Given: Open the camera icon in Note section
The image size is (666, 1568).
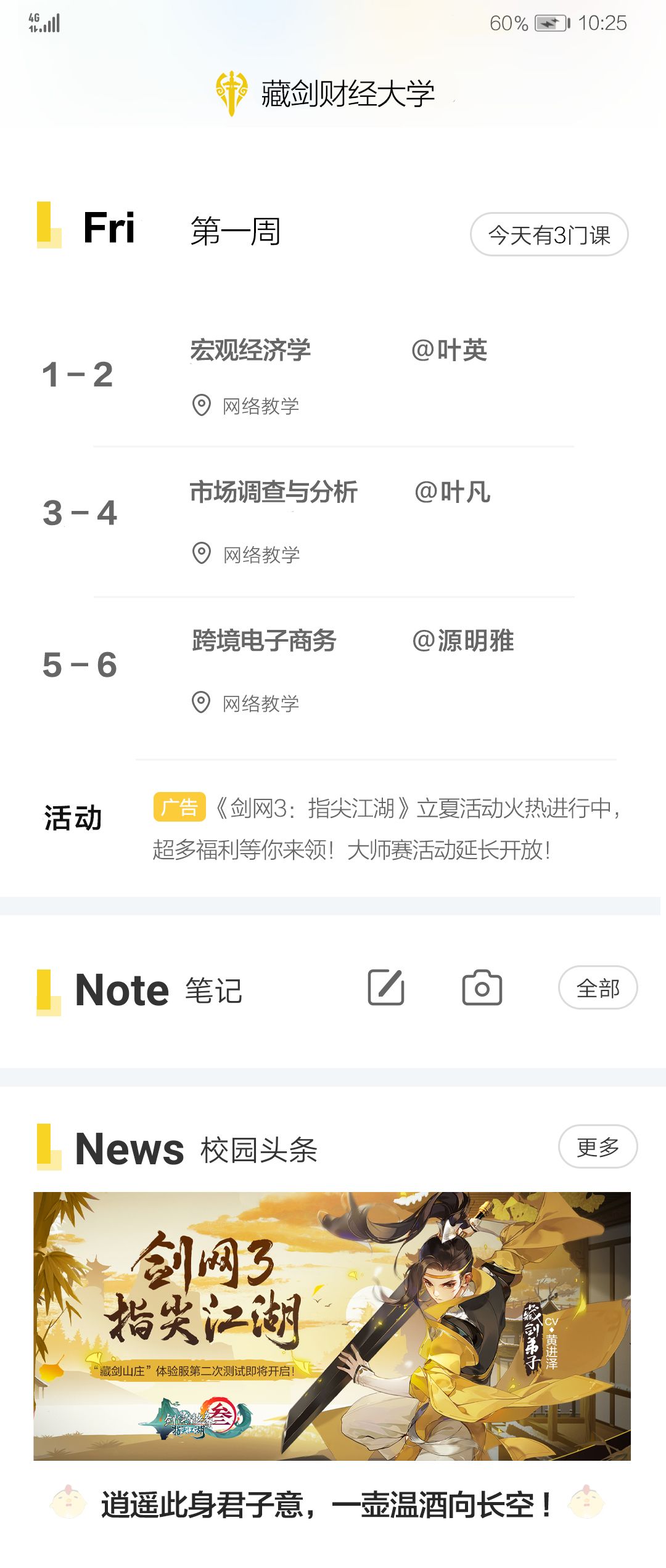Looking at the screenshot, I should [482, 987].
